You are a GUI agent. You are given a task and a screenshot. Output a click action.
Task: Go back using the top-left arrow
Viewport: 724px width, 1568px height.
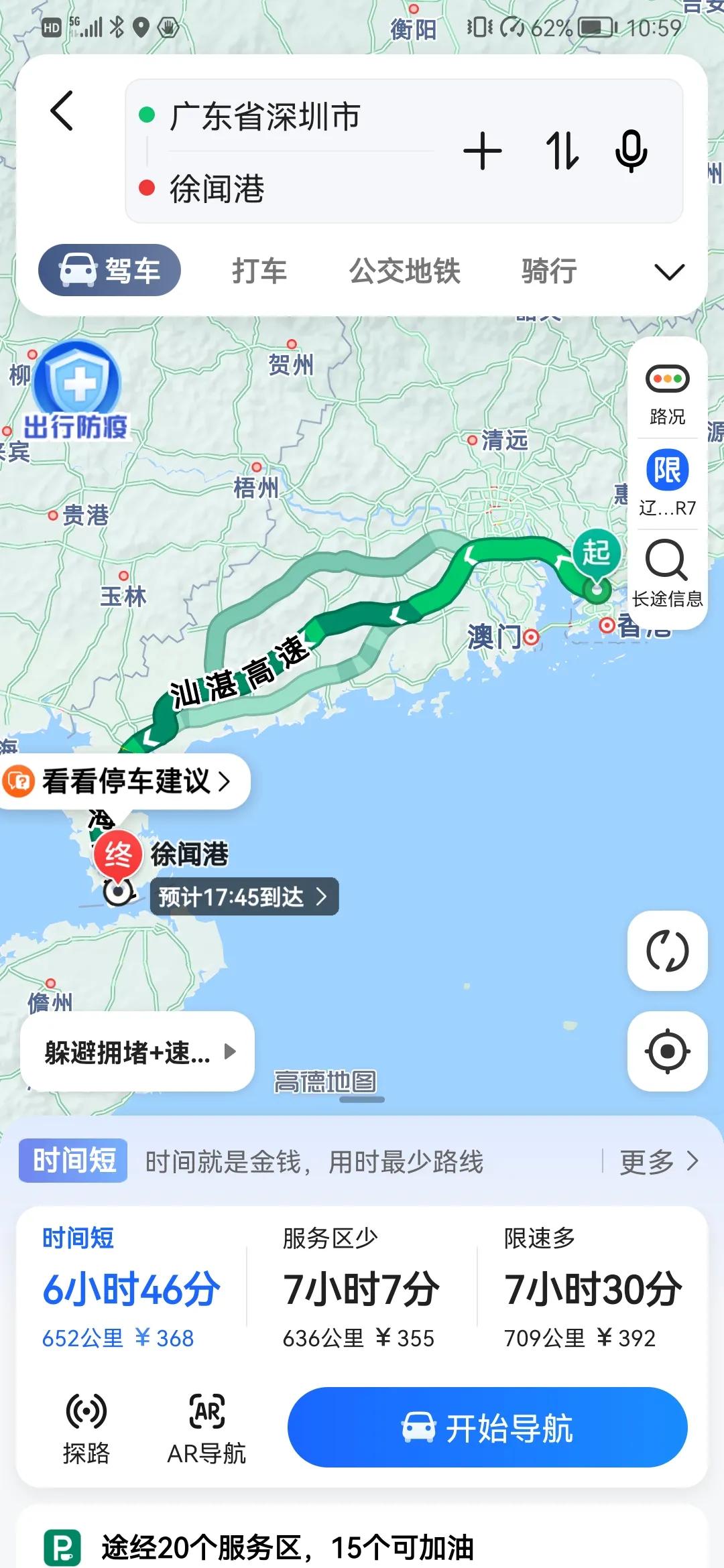62,111
